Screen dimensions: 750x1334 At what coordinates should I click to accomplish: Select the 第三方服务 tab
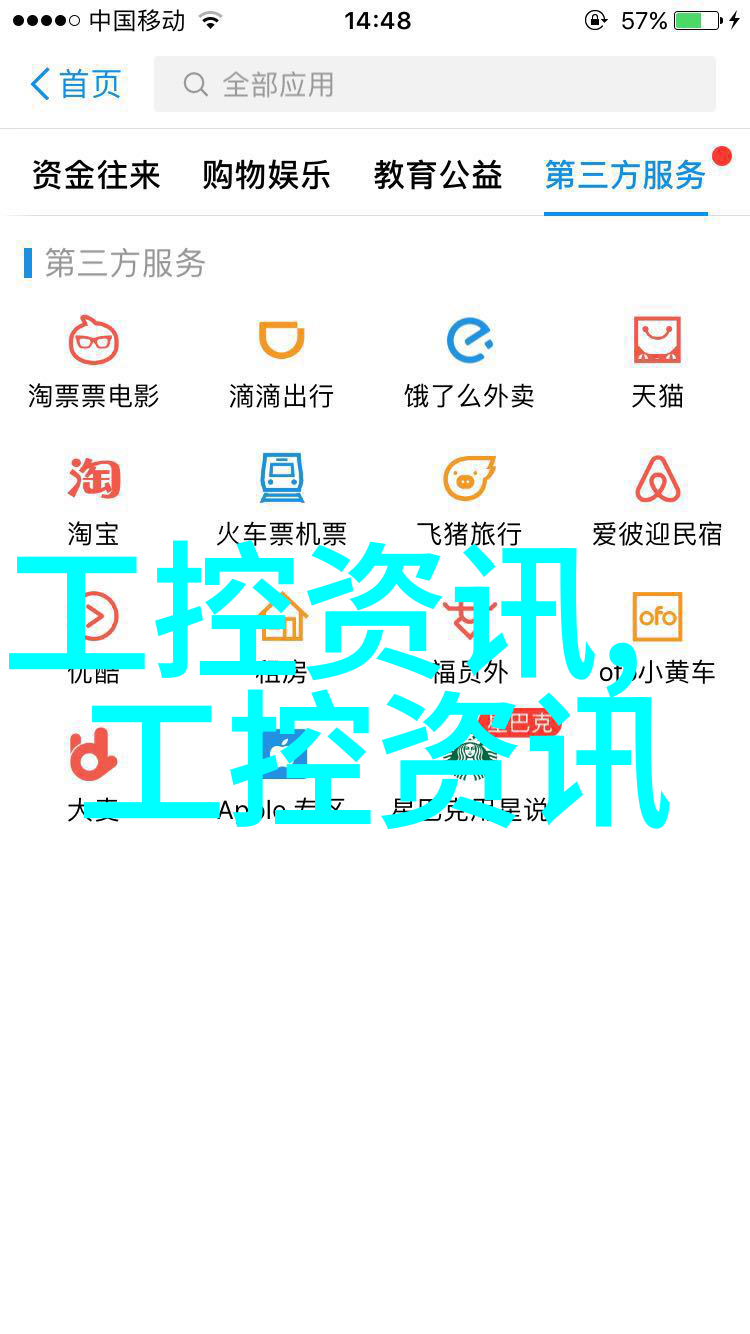pos(625,175)
